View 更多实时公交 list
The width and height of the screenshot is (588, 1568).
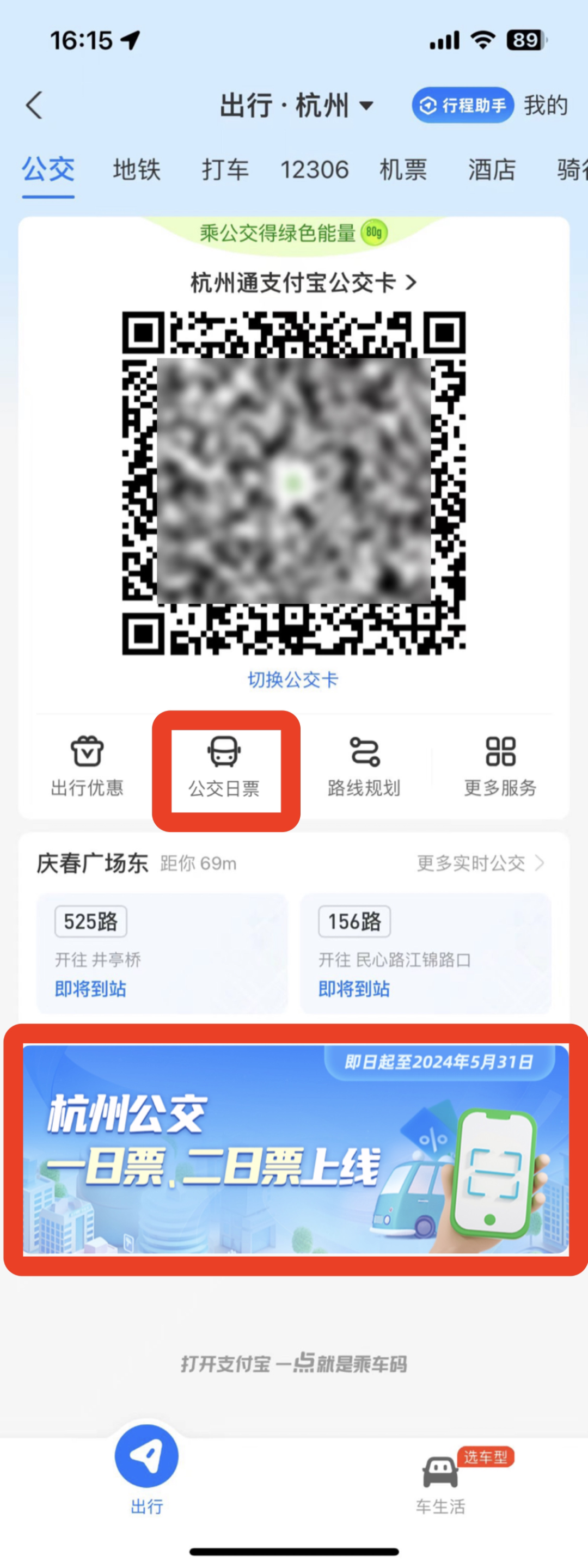(x=480, y=862)
